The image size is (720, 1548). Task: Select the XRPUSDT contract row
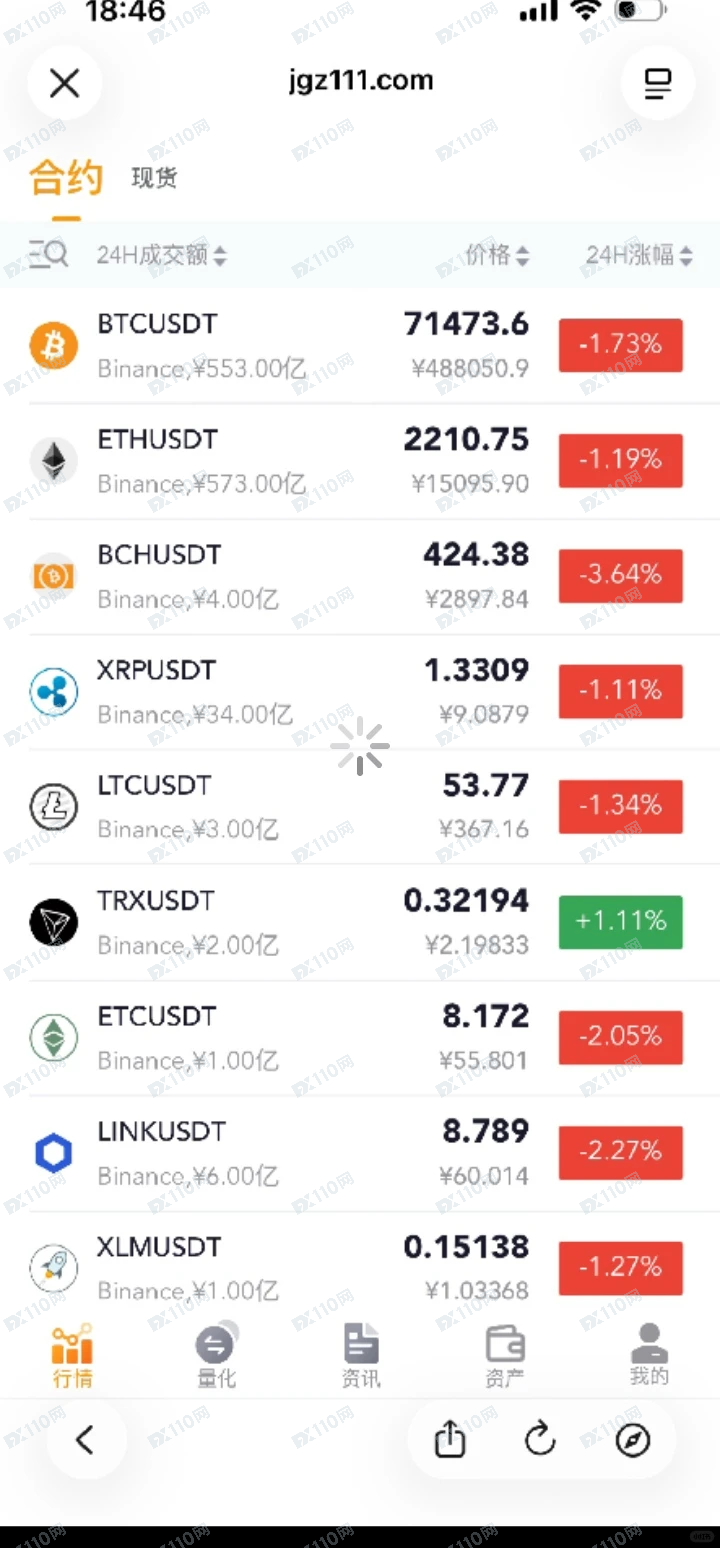tap(300, 692)
